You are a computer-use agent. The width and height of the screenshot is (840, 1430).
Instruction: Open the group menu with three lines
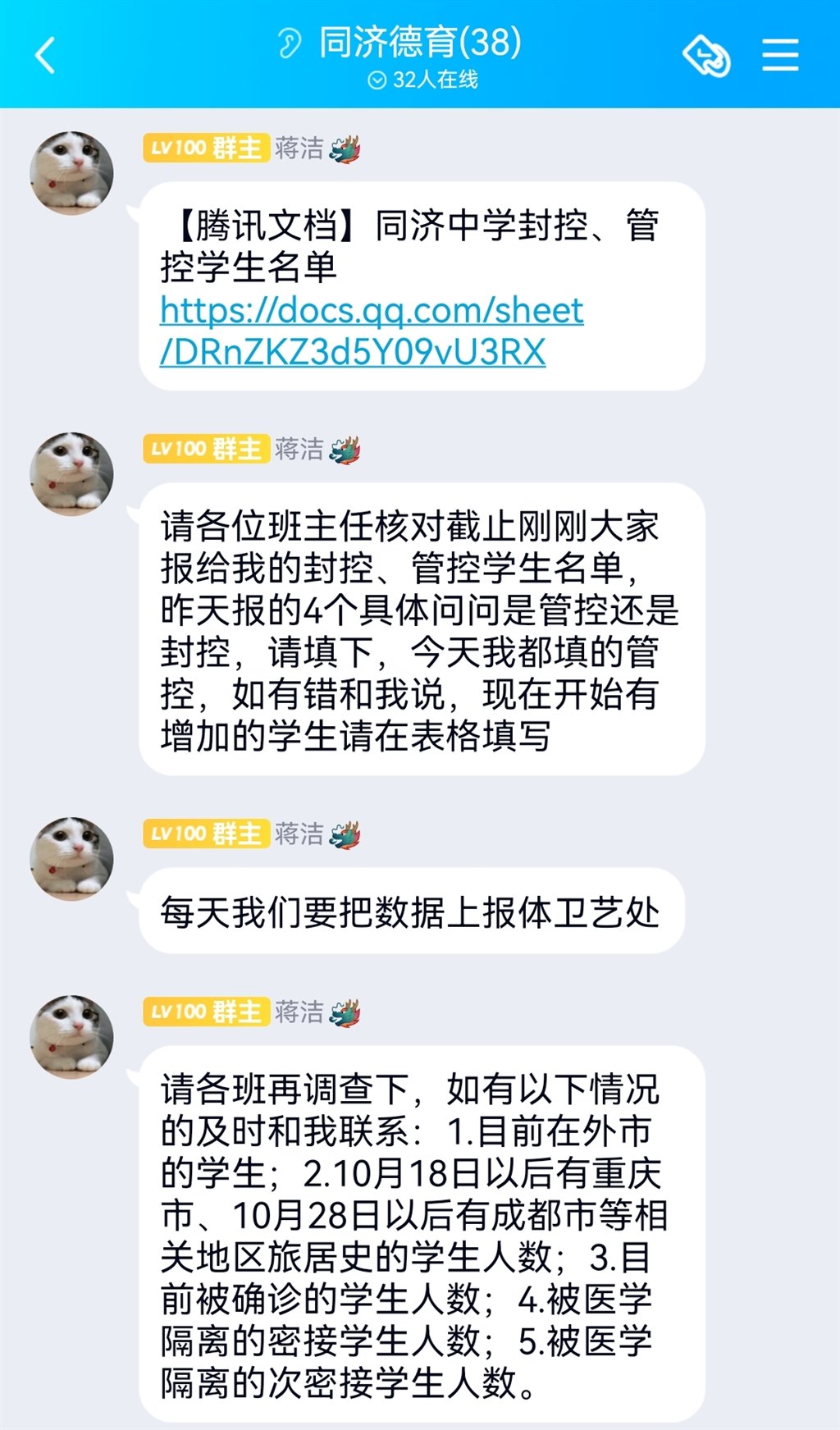point(780,56)
